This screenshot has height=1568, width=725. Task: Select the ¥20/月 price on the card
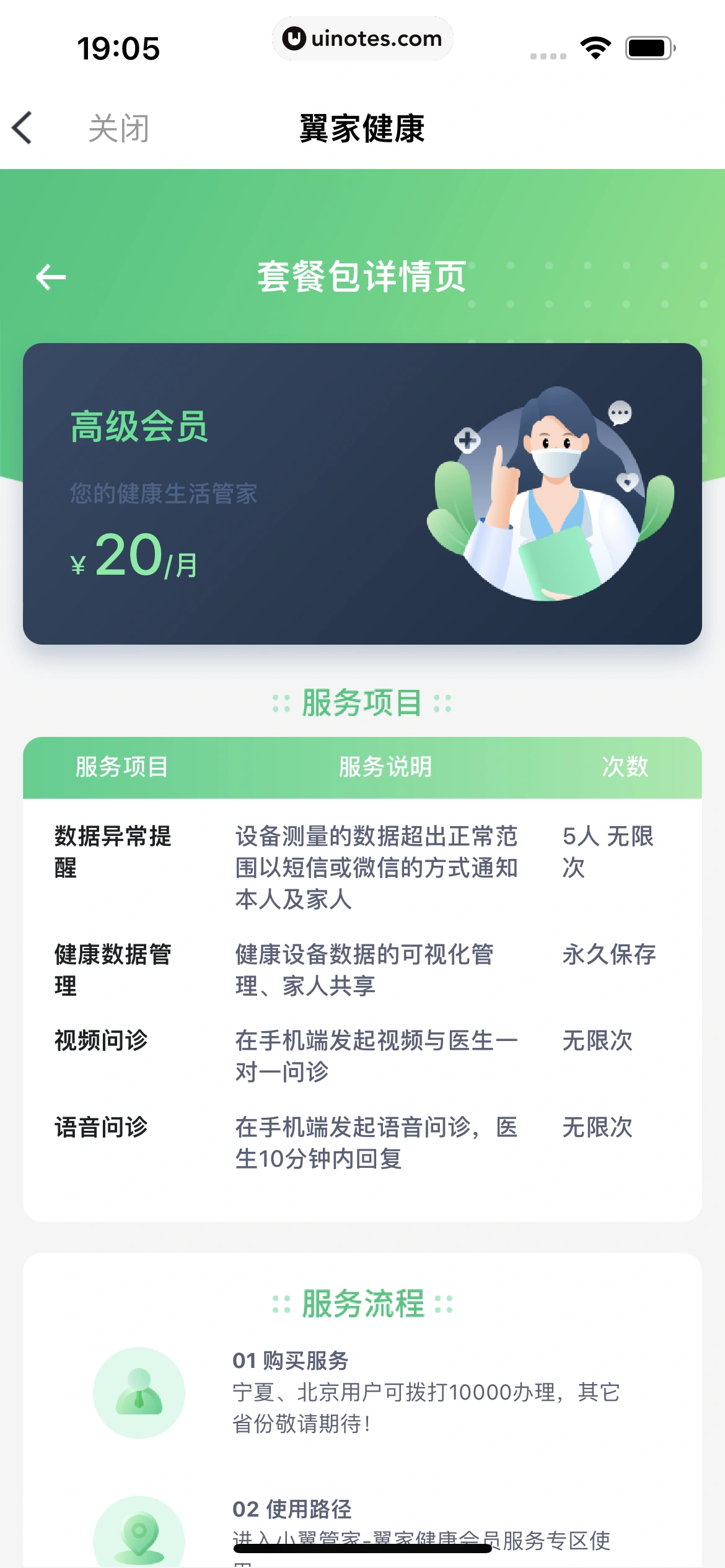131,560
